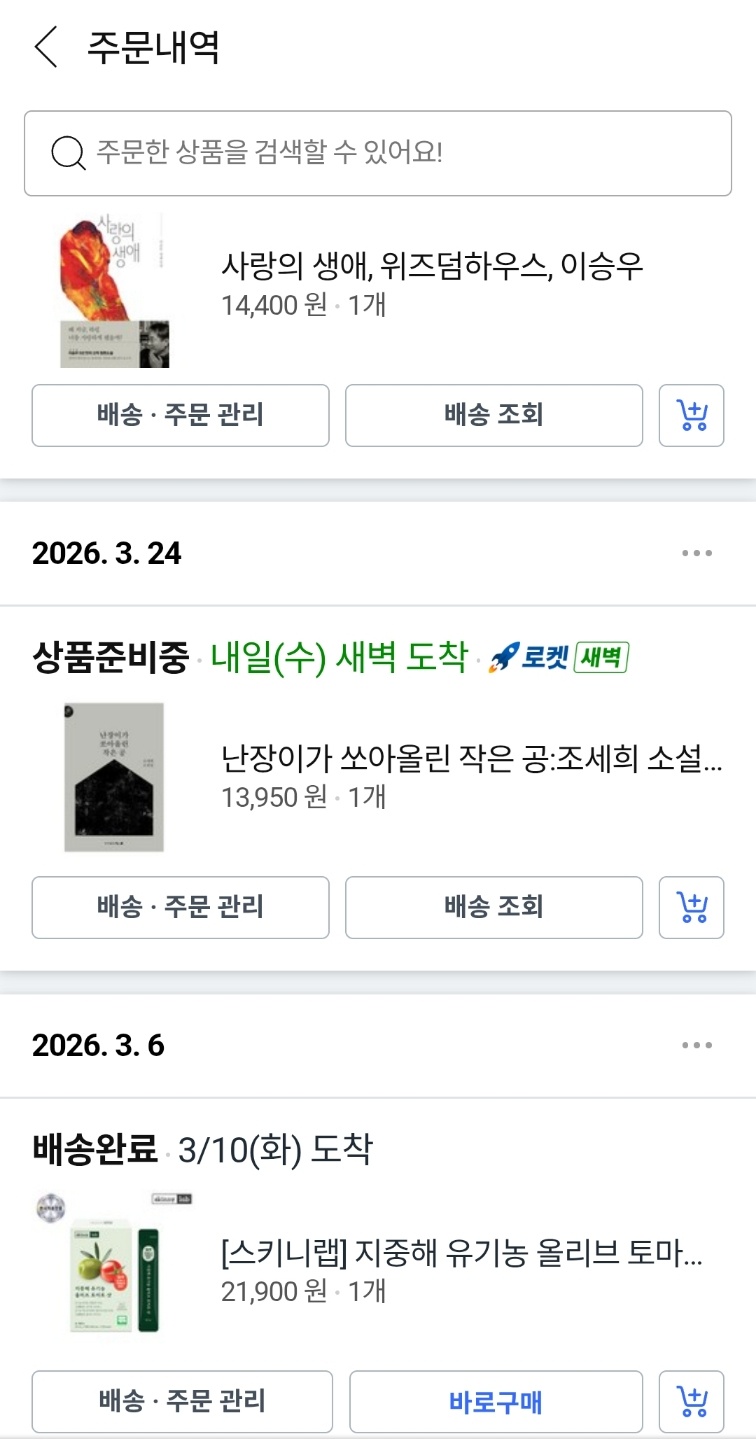Open 배송·주문 관리 for 스키니랩 order

[180, 1401]
